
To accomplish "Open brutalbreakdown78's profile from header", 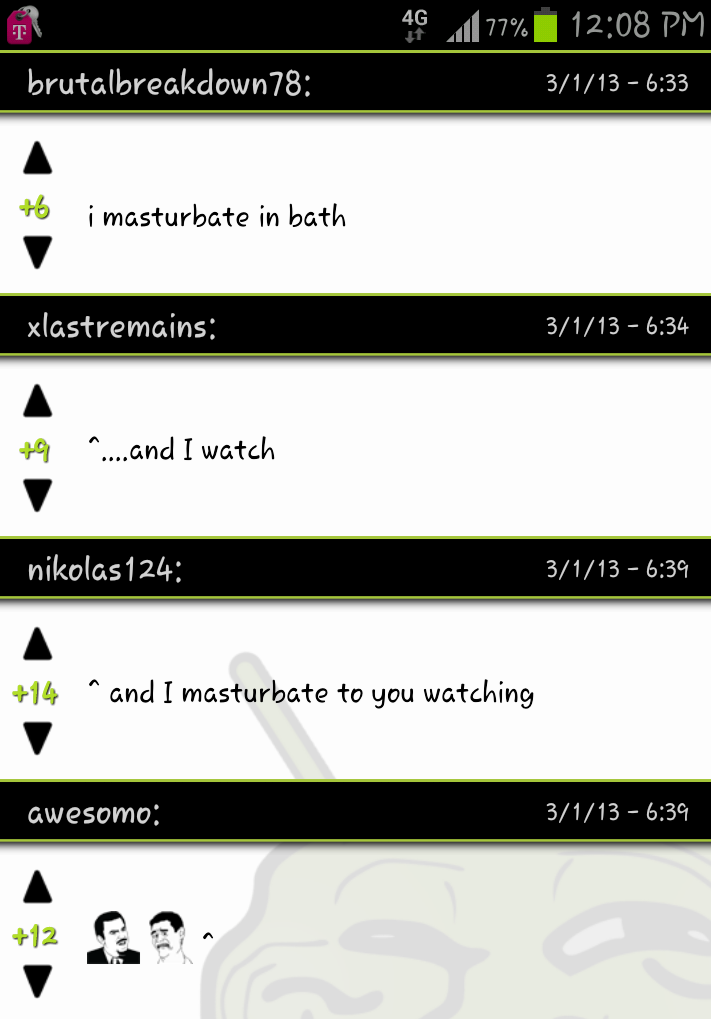I will 170,83.
